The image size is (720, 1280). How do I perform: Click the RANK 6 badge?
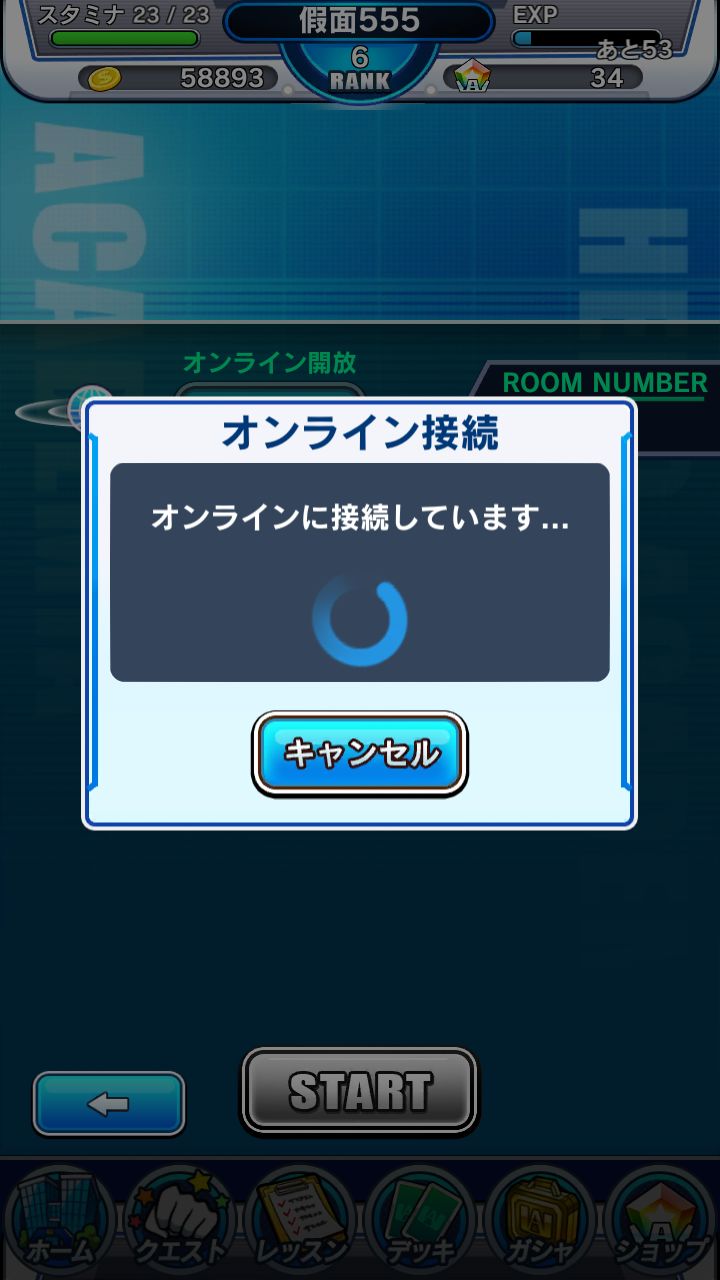point(360,67)
